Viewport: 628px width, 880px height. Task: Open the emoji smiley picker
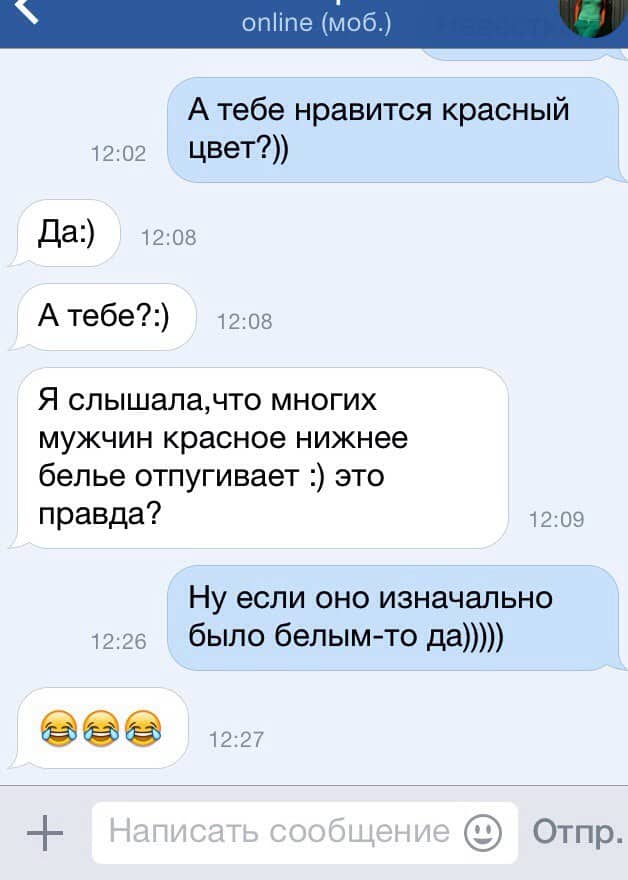pyautogui.click(x=484, y=832)
